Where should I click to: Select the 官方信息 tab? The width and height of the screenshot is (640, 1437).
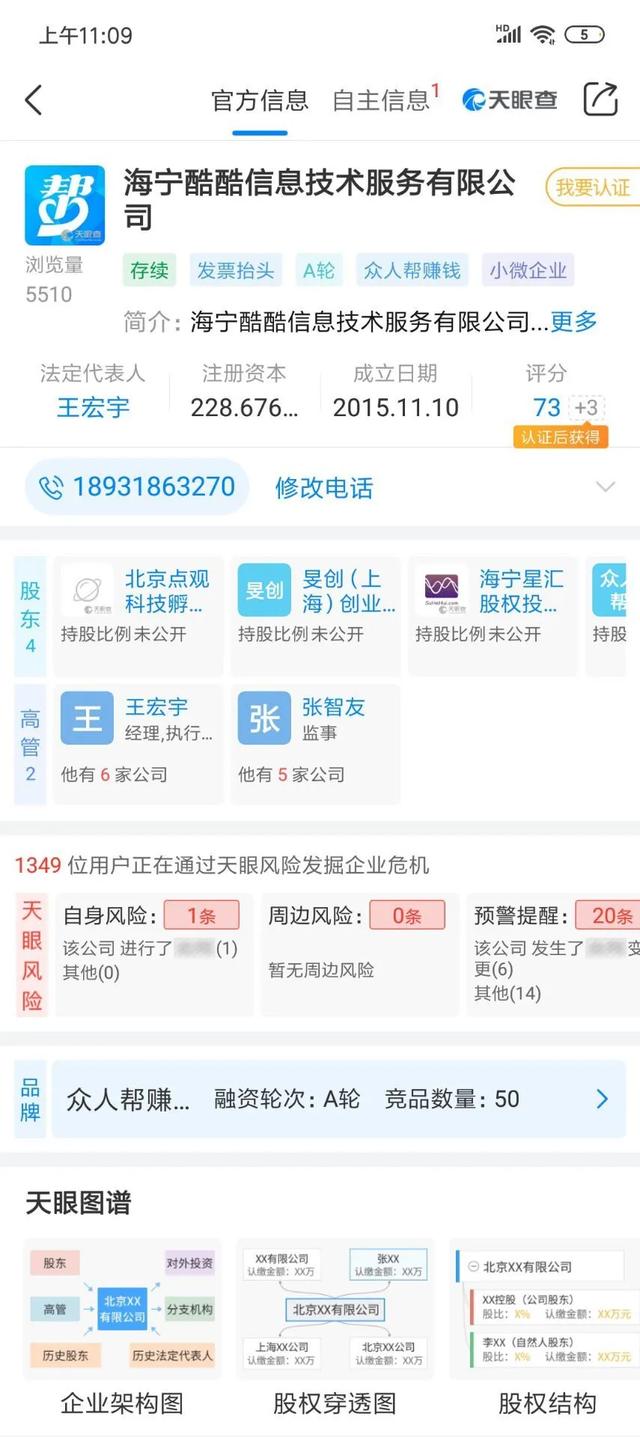pyautogui.click(x=260, y=100)
